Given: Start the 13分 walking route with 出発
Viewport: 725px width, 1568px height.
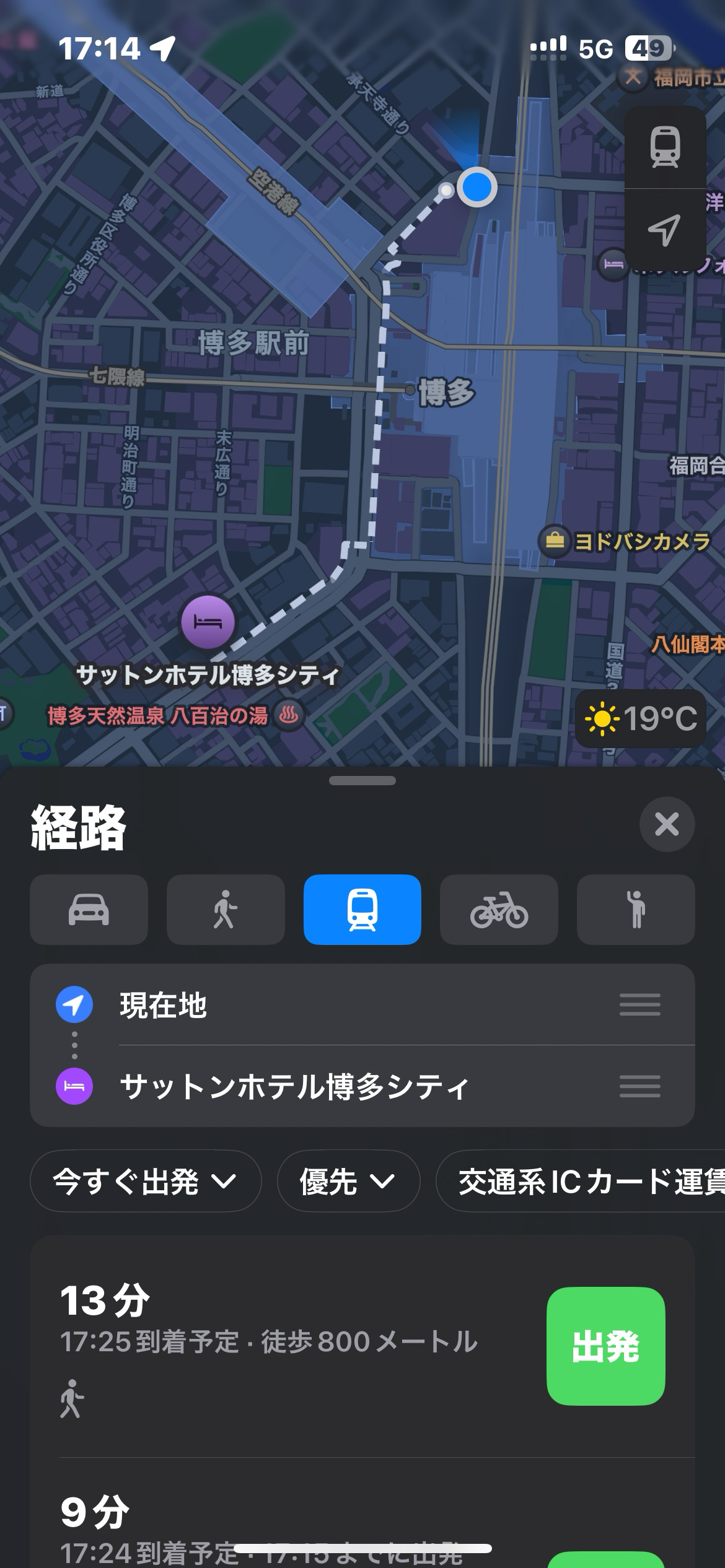Looking at the screenshot, I should pos(605,1346).
